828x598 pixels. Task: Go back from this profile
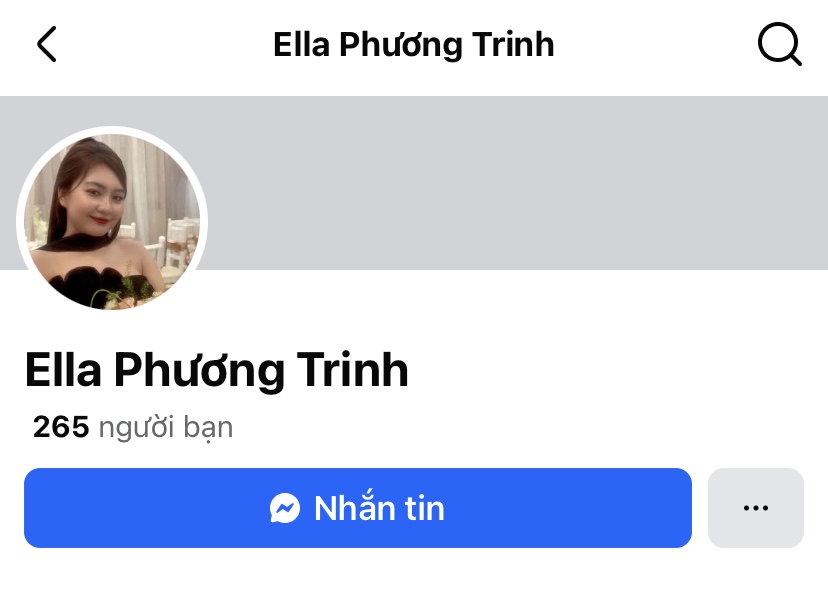tap(46, 45)
